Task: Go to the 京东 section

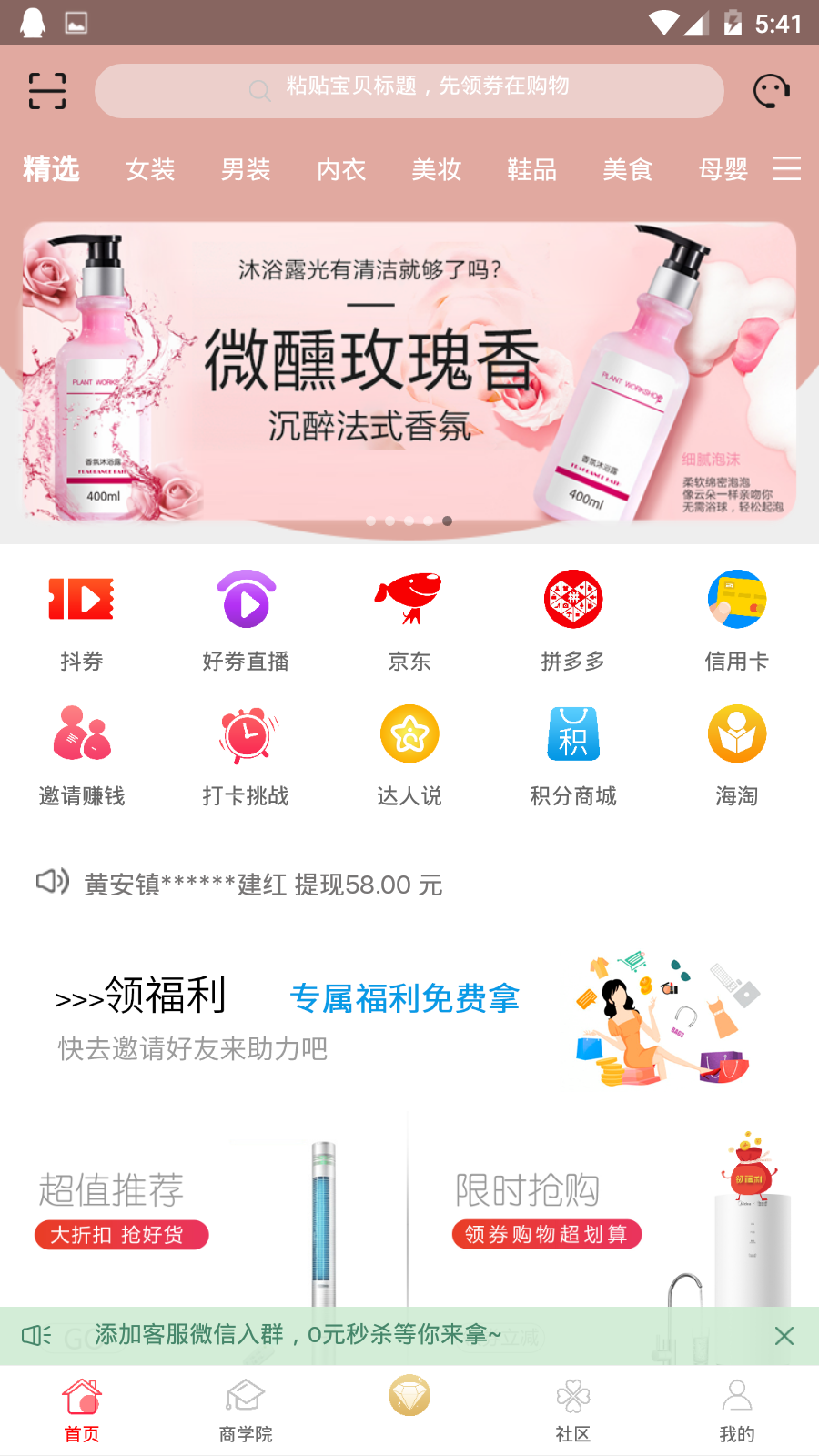Action: pos(409,621)
